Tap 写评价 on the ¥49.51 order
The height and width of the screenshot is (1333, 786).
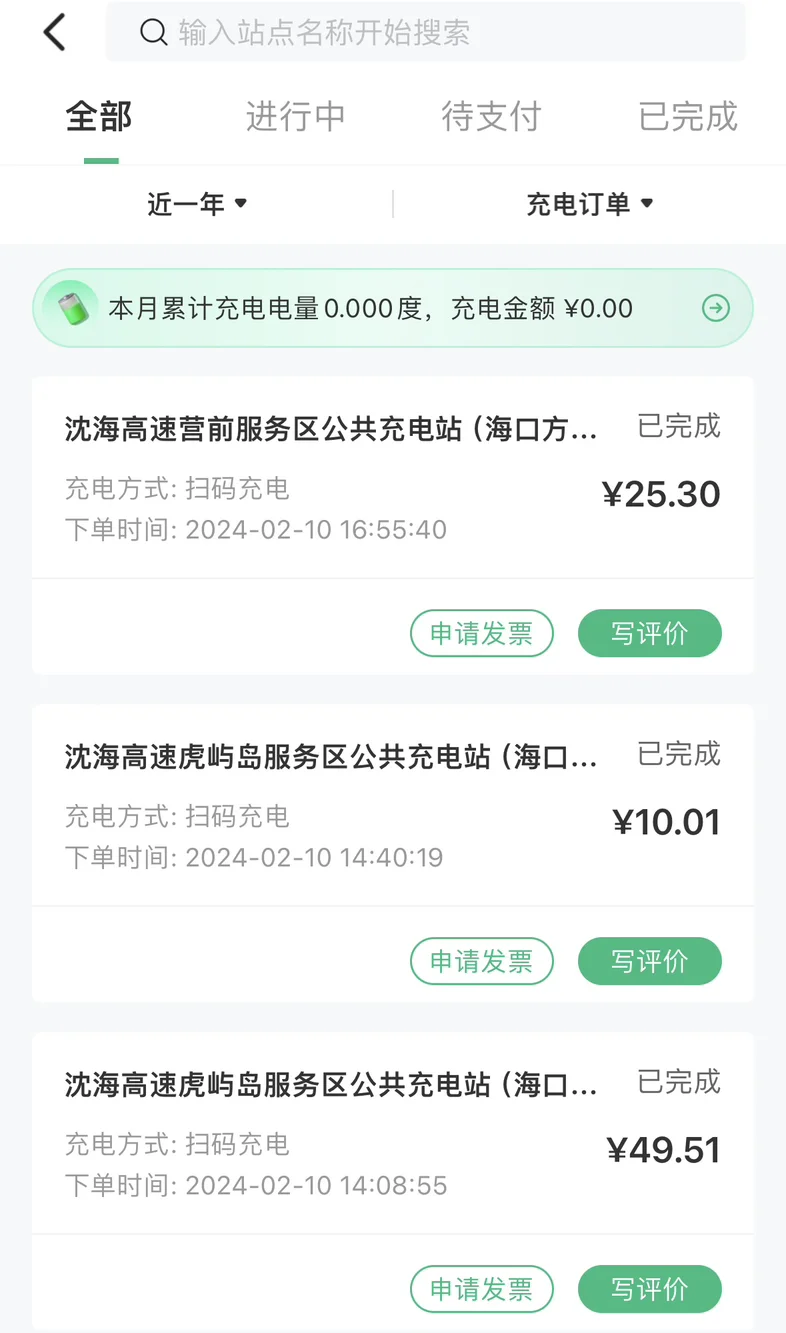[650, 1289]
